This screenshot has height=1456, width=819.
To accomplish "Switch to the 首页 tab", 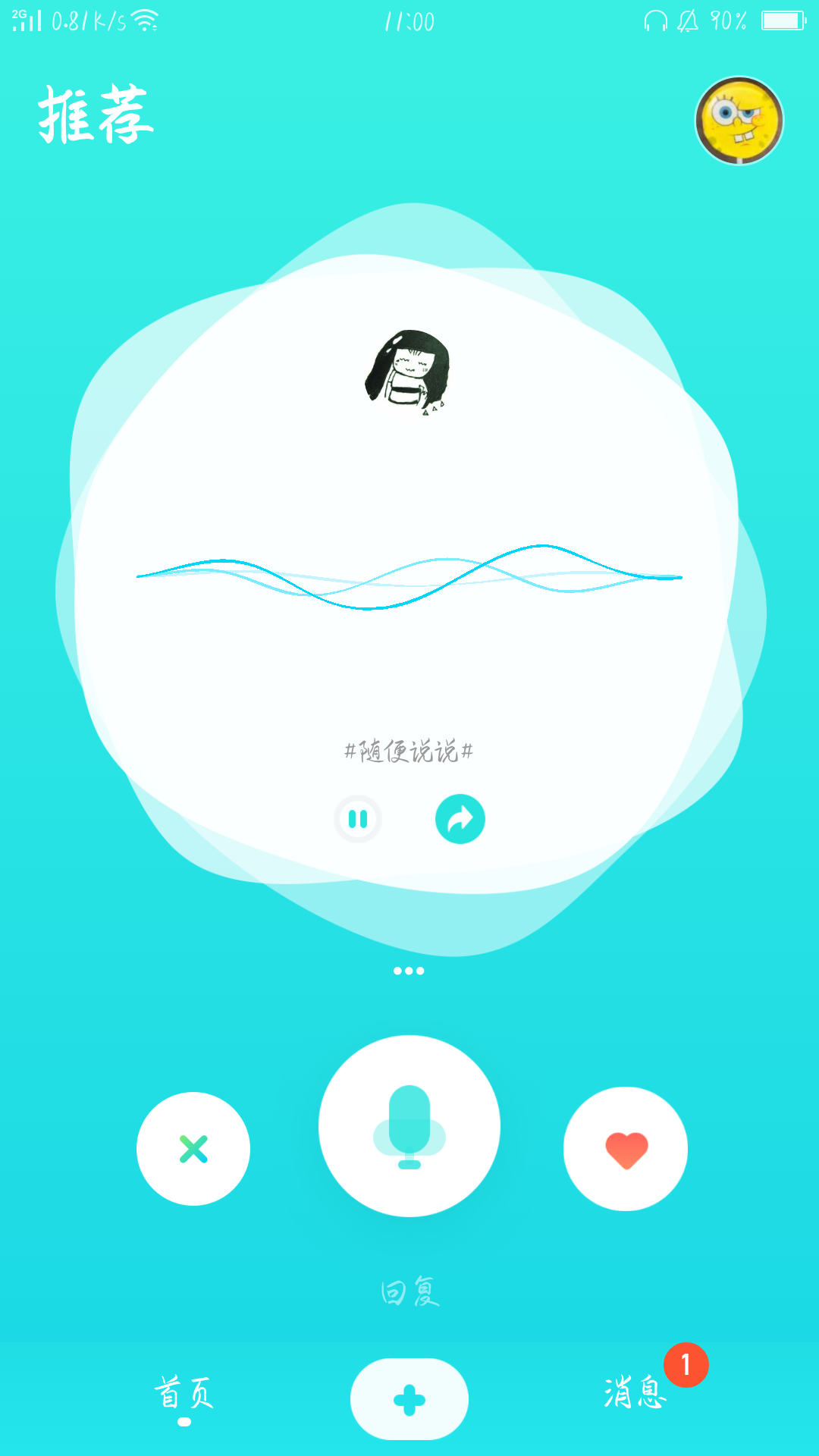I will 184,1394.
